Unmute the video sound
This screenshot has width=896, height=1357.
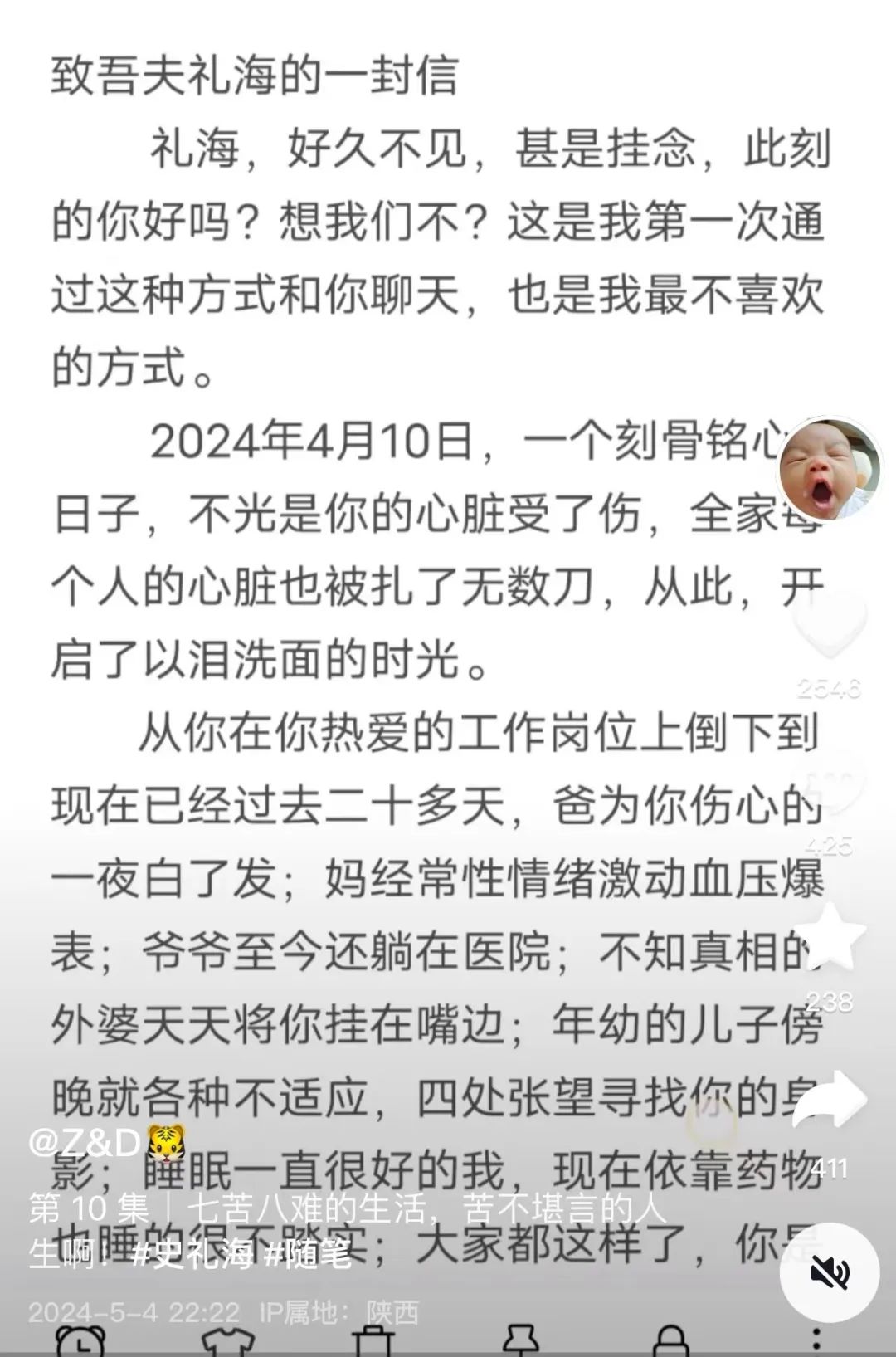[830, 1272]
